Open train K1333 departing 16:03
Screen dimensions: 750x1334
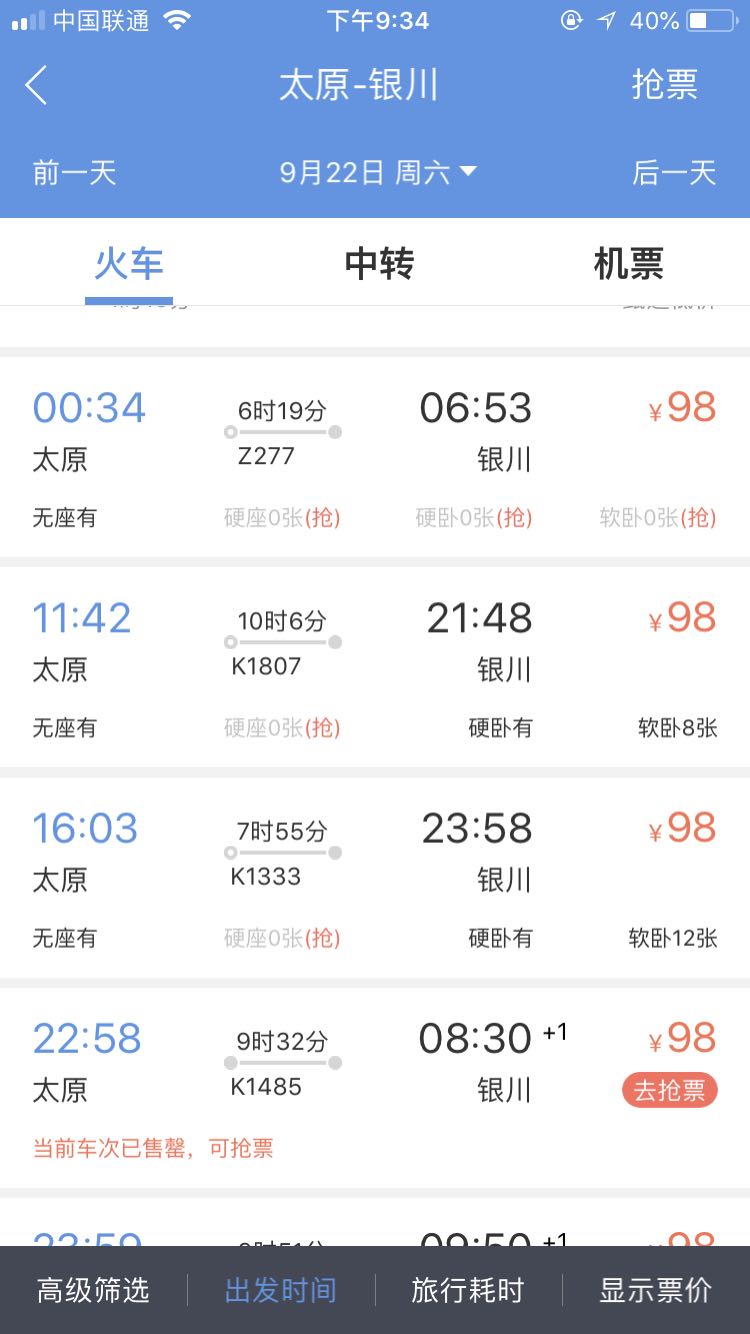[375, 878]
